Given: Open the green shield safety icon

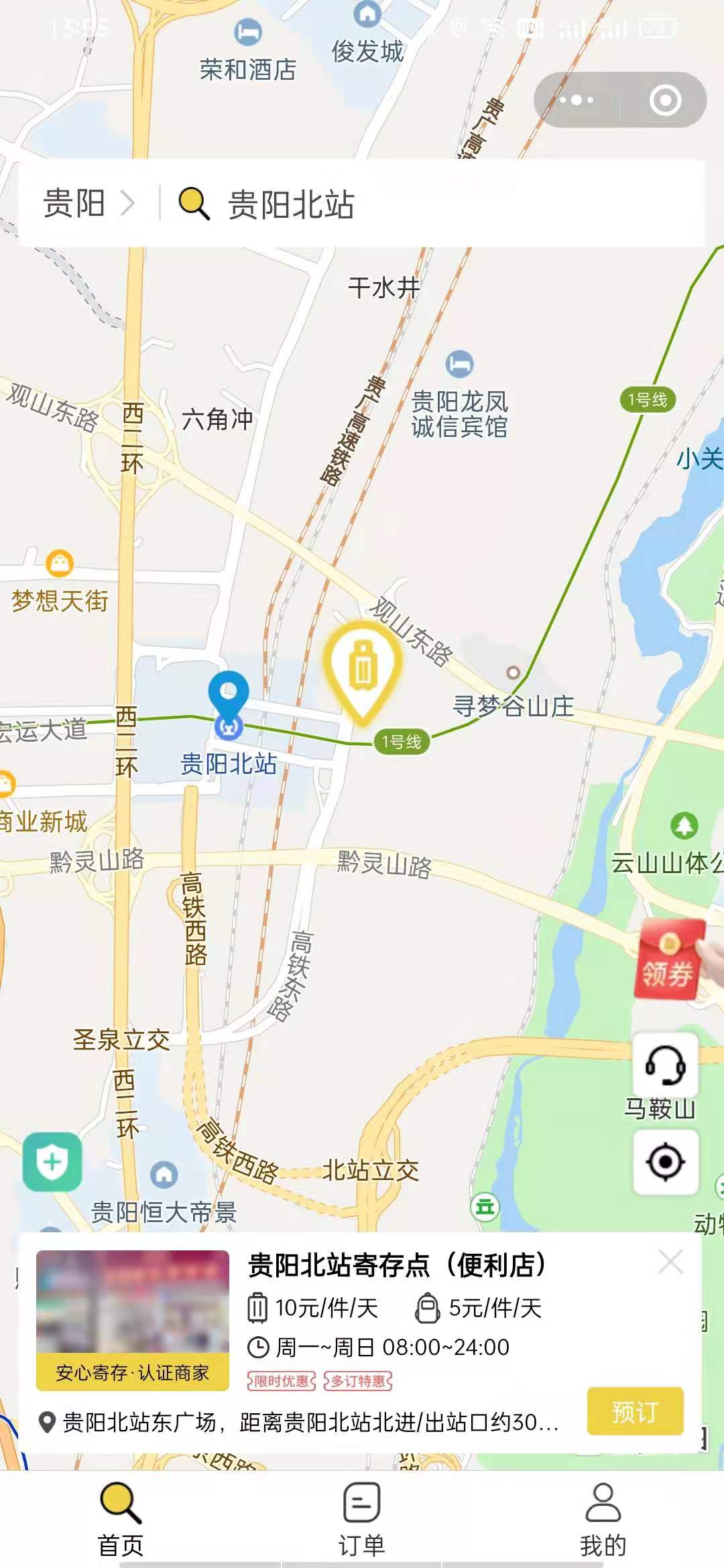Looking at the screenshot, I should pos(52,1162).
